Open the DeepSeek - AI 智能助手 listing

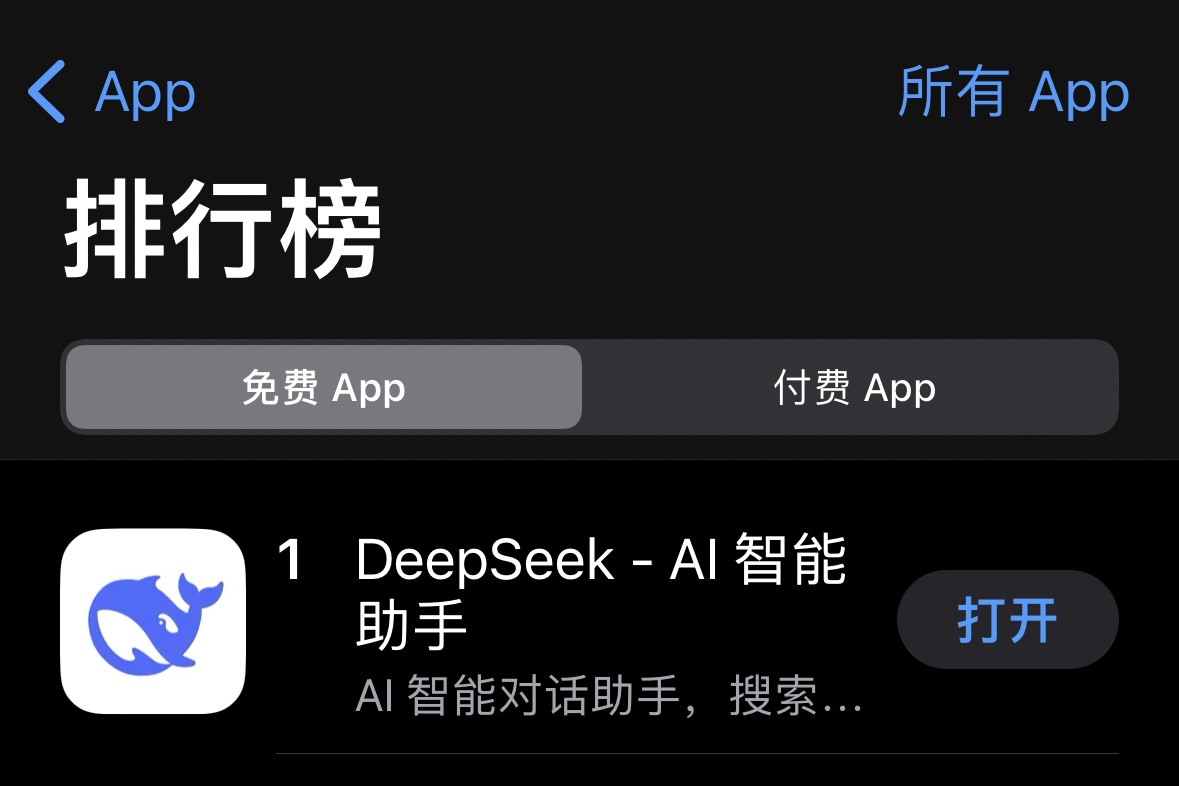tap(600, 590)
